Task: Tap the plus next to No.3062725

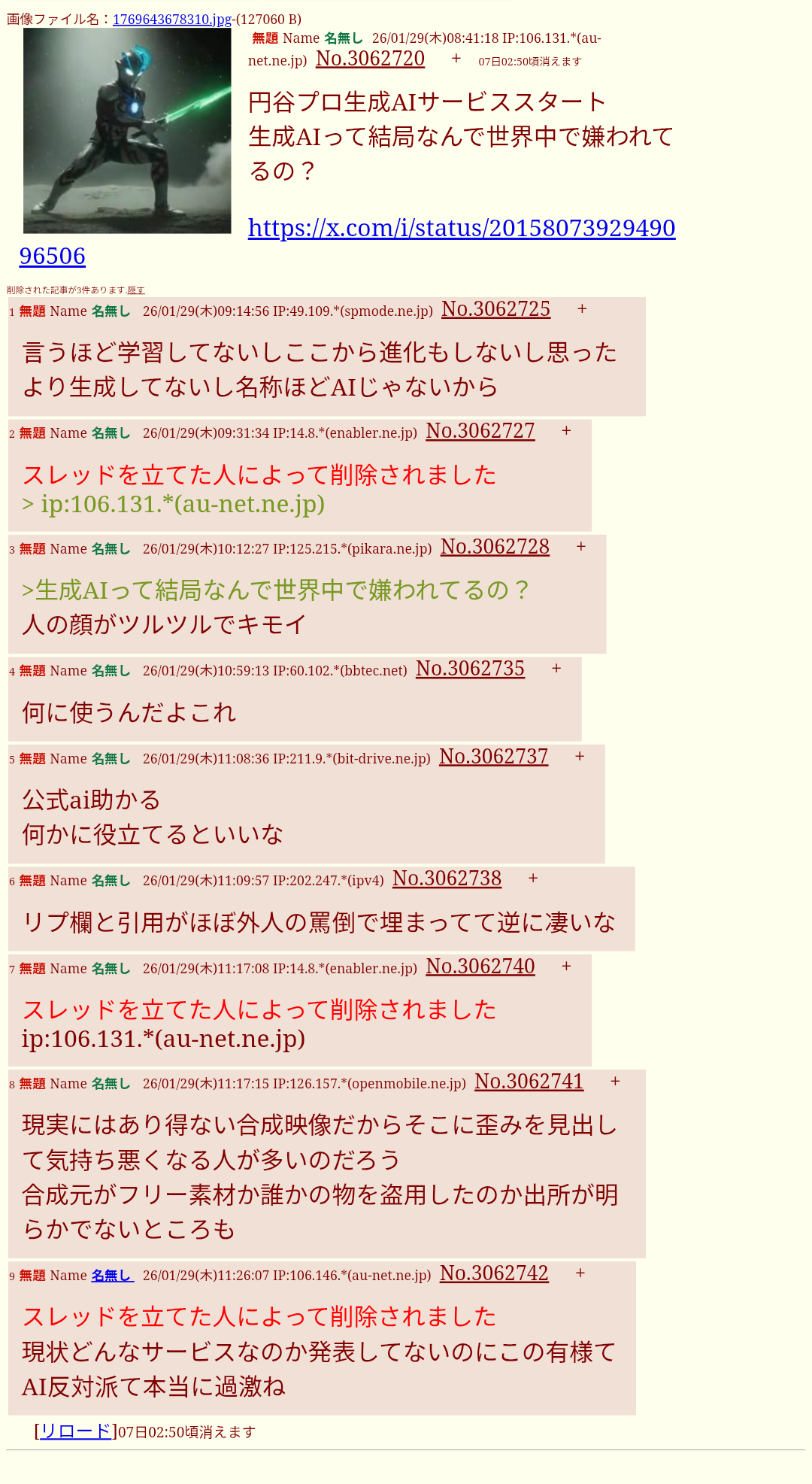Action: tap(582, 309)
